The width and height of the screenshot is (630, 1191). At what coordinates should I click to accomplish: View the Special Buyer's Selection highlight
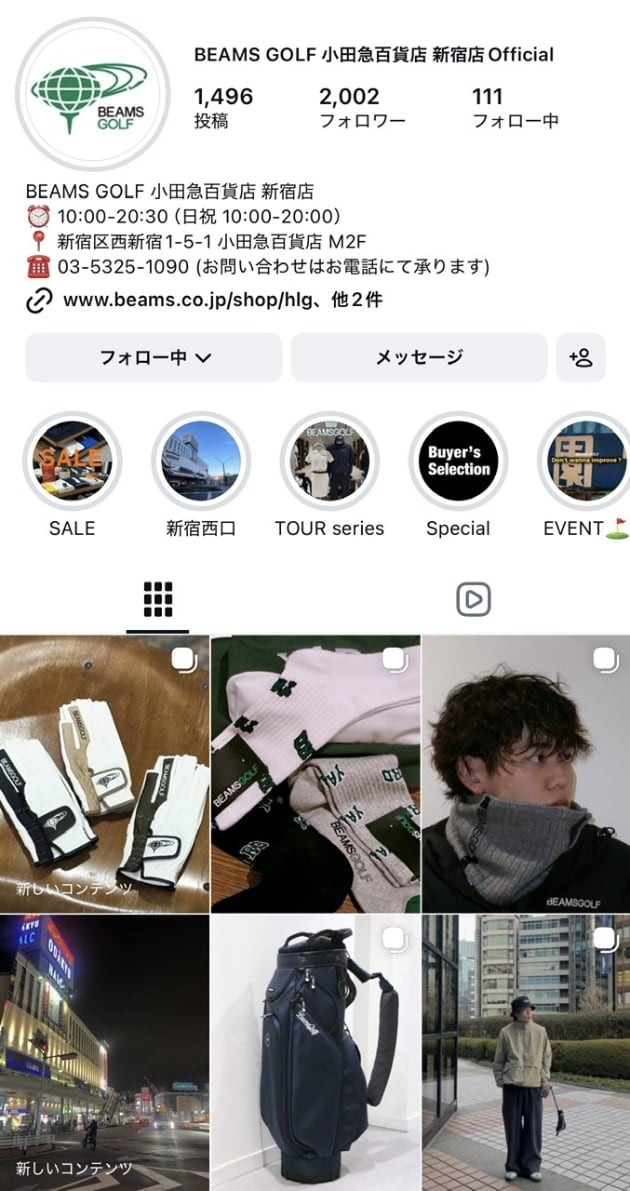tap(458, 462)
